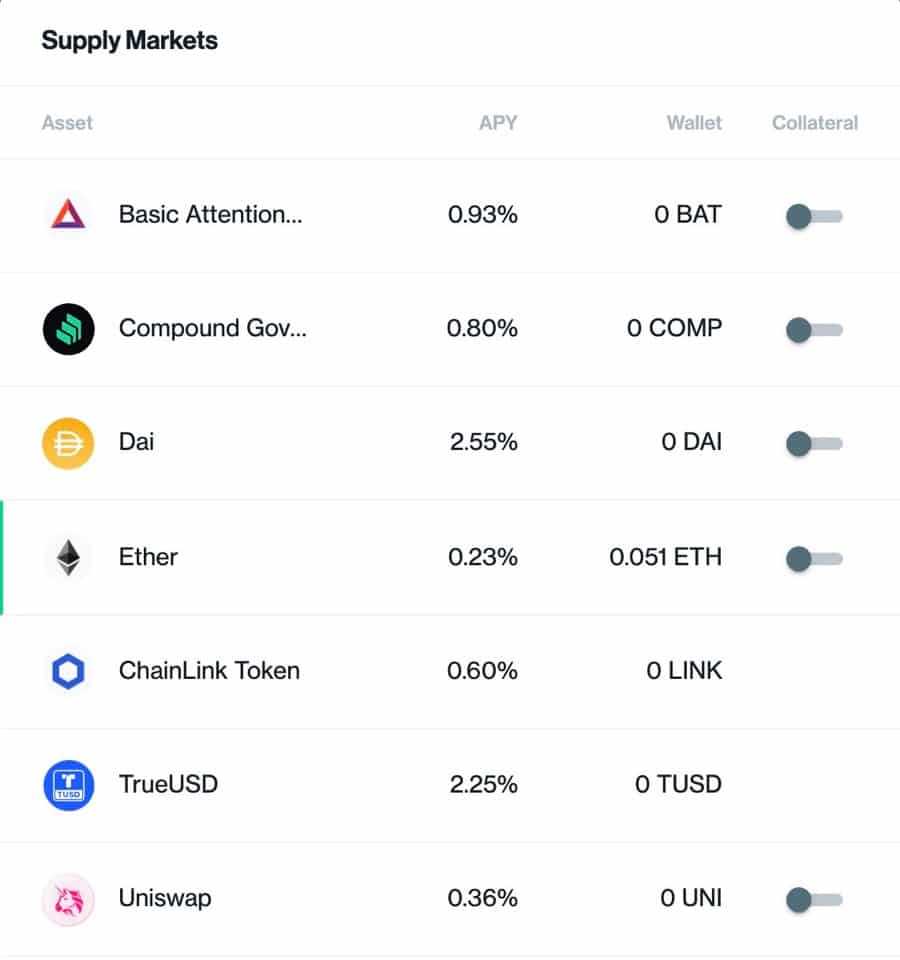Enable Ether collateral switch
This screenshot has width=900, height=960.
click(x=814, y=558)
